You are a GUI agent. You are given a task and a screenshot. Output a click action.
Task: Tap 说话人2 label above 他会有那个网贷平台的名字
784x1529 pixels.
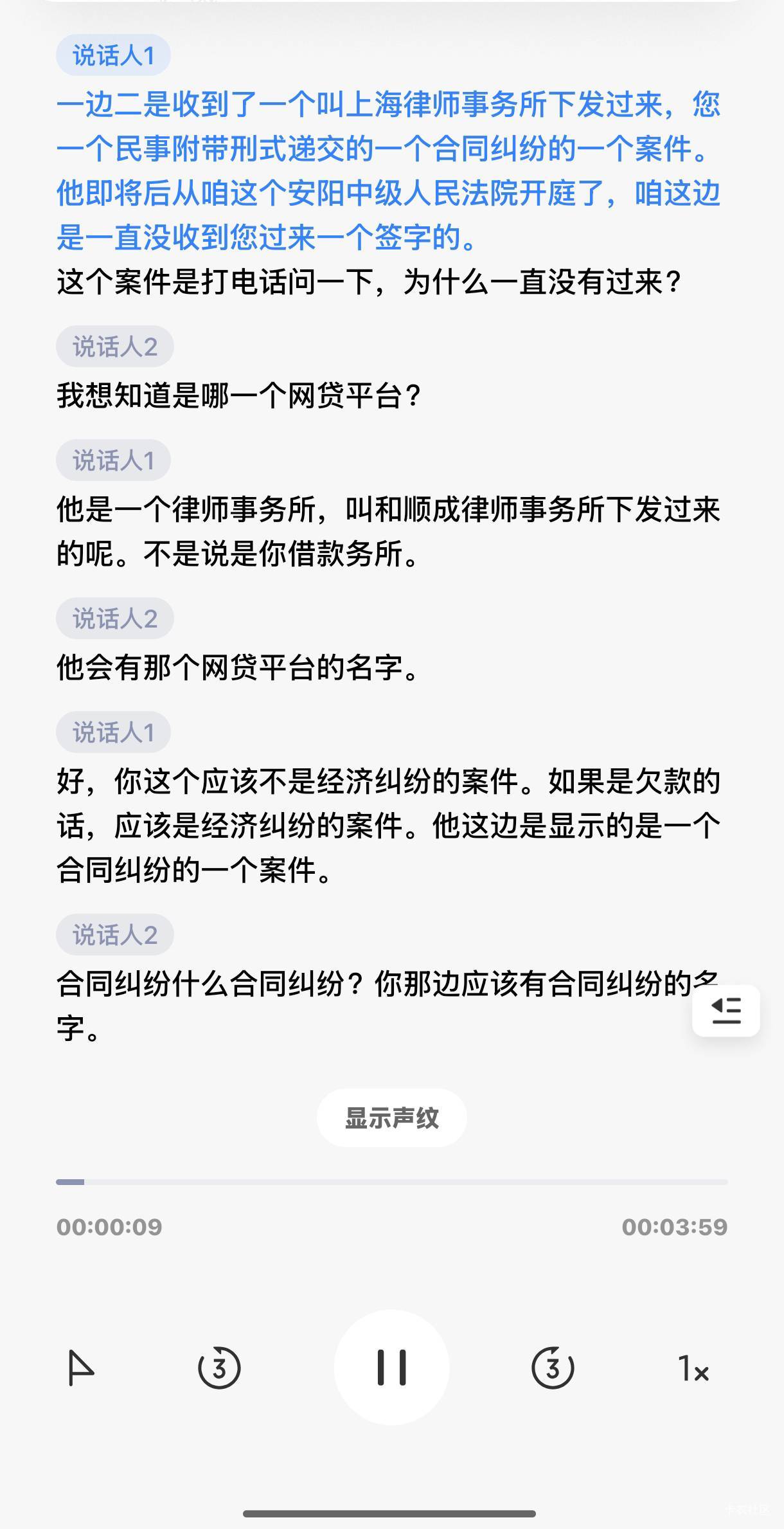pyautogui.click(x=114, y=619)
